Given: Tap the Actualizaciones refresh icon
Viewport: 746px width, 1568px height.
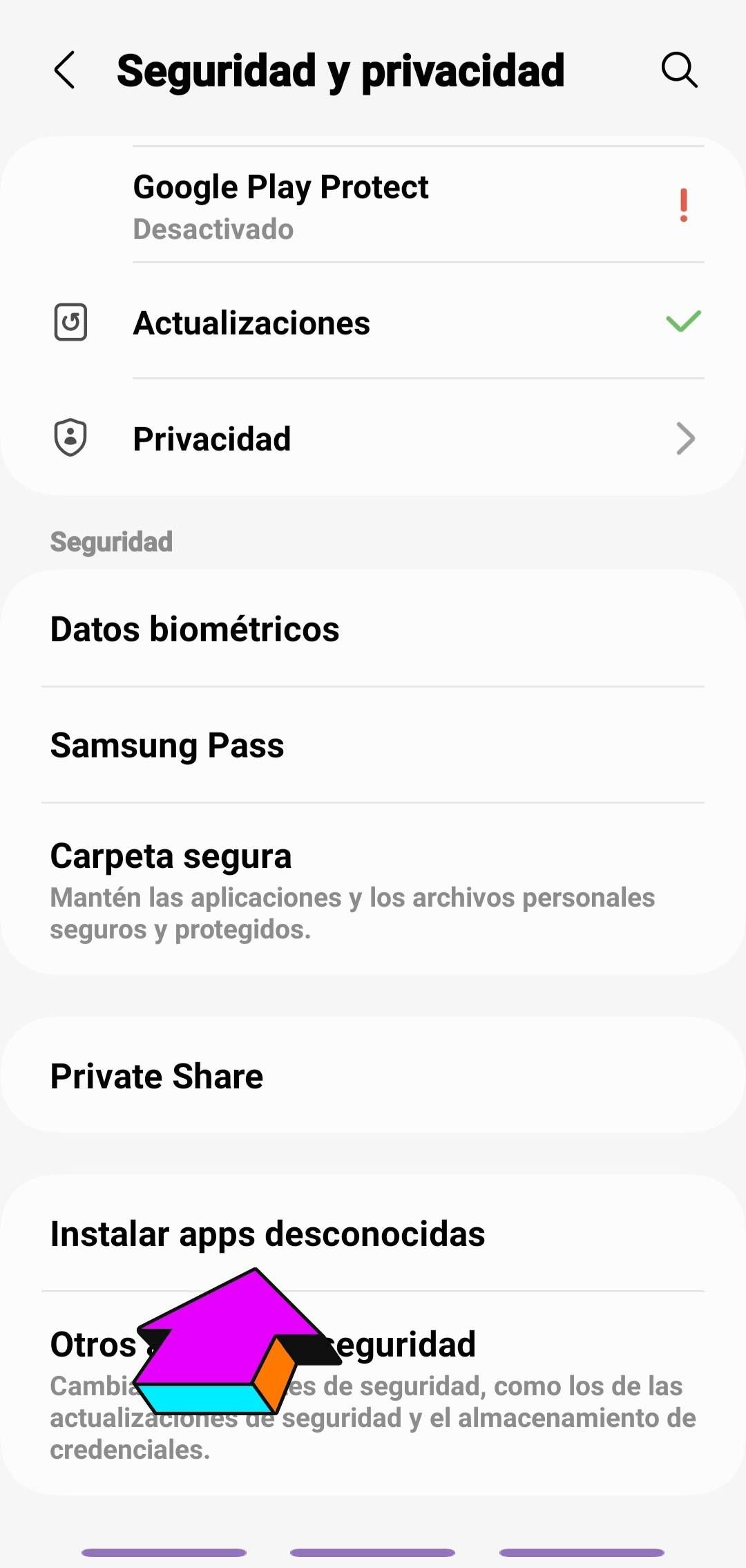Looking at the screenshot, I should point(70,321).
